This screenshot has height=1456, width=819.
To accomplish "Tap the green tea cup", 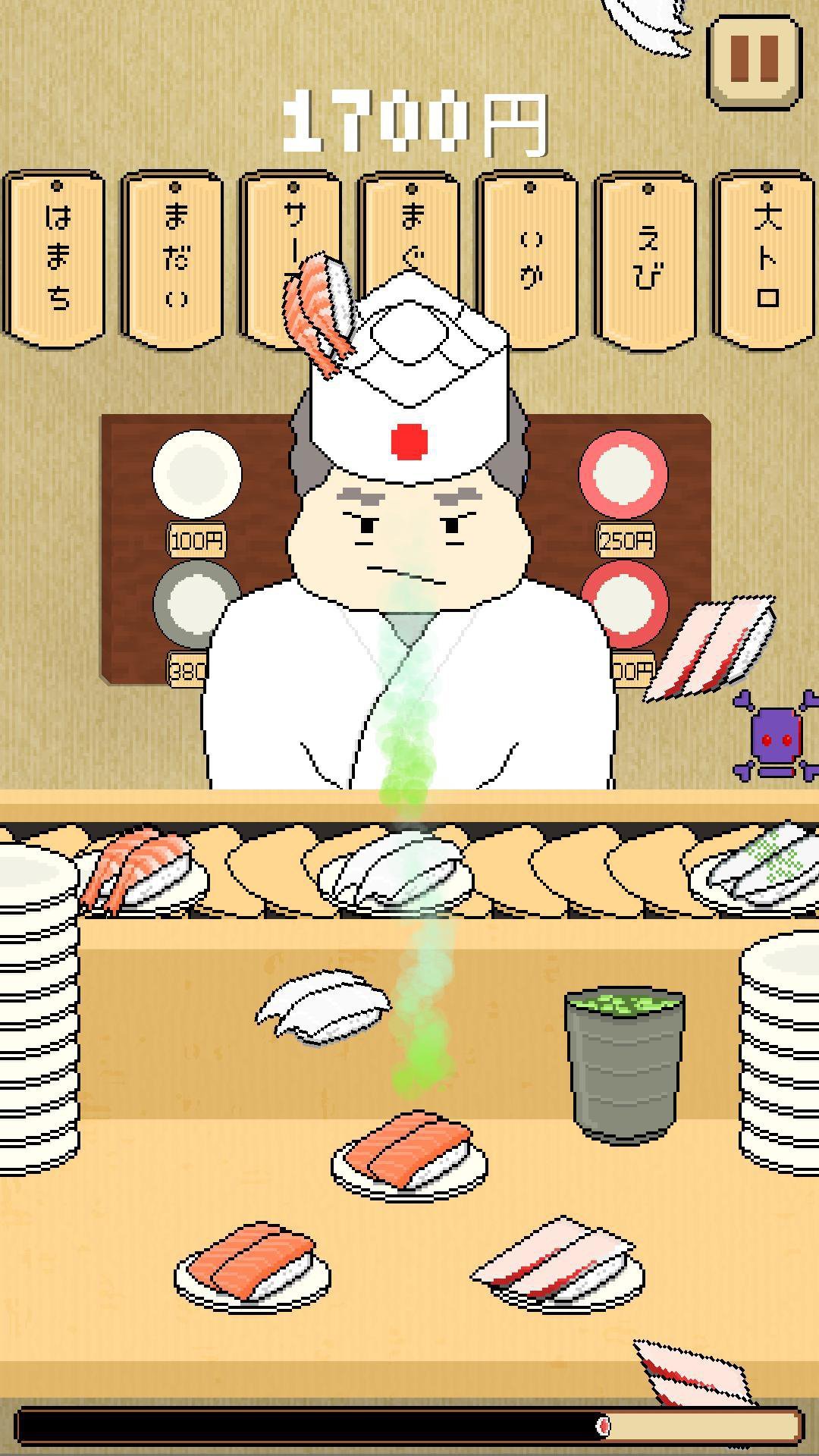I will click(624, 1064).
